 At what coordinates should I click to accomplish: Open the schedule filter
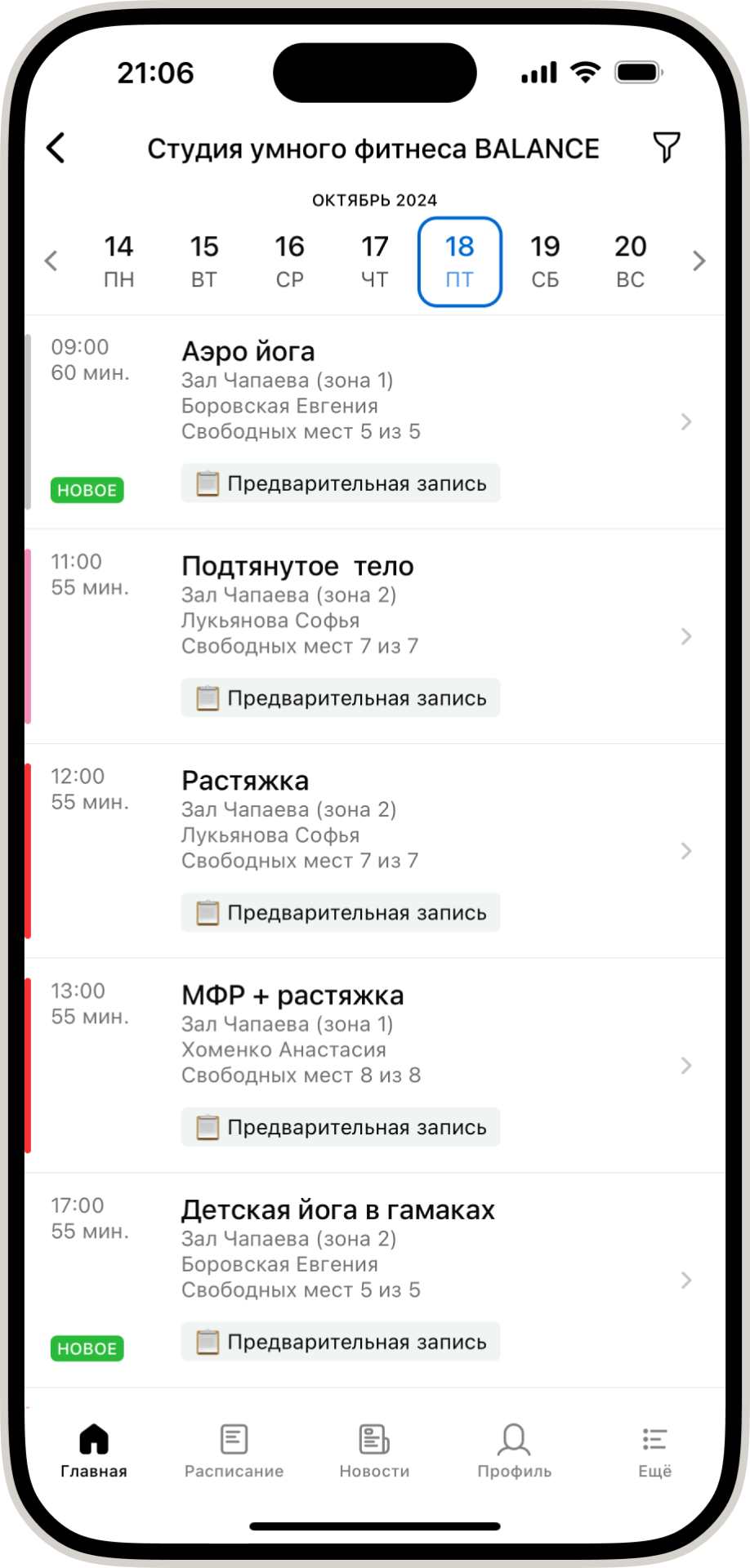(x=666, y=148)
